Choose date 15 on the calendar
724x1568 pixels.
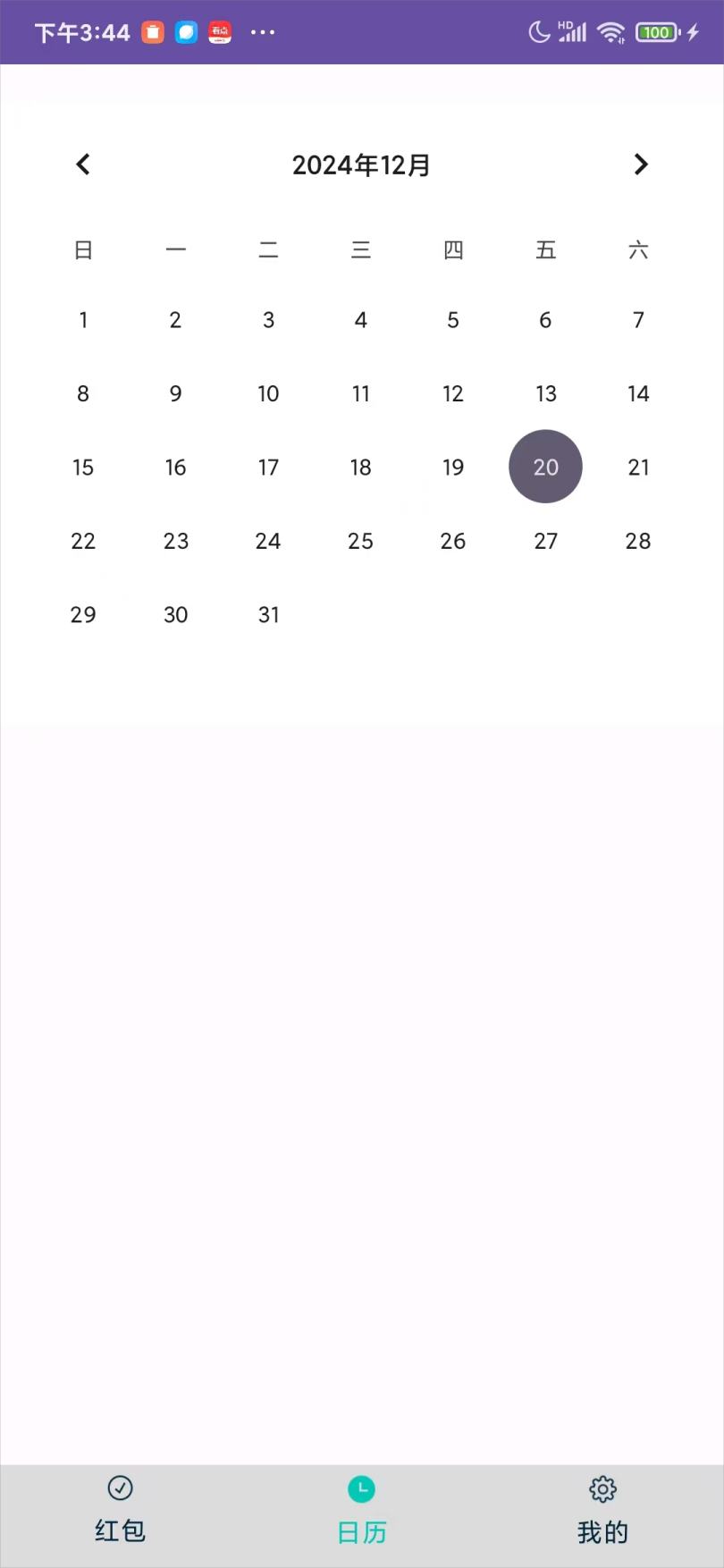click(x=83, y=468)
